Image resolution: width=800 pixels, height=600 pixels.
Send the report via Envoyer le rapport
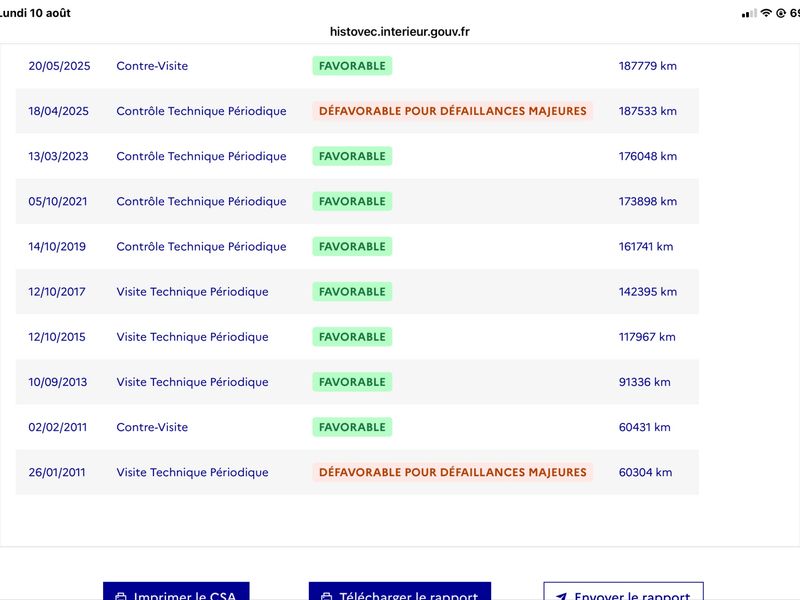tap(623, 591)
